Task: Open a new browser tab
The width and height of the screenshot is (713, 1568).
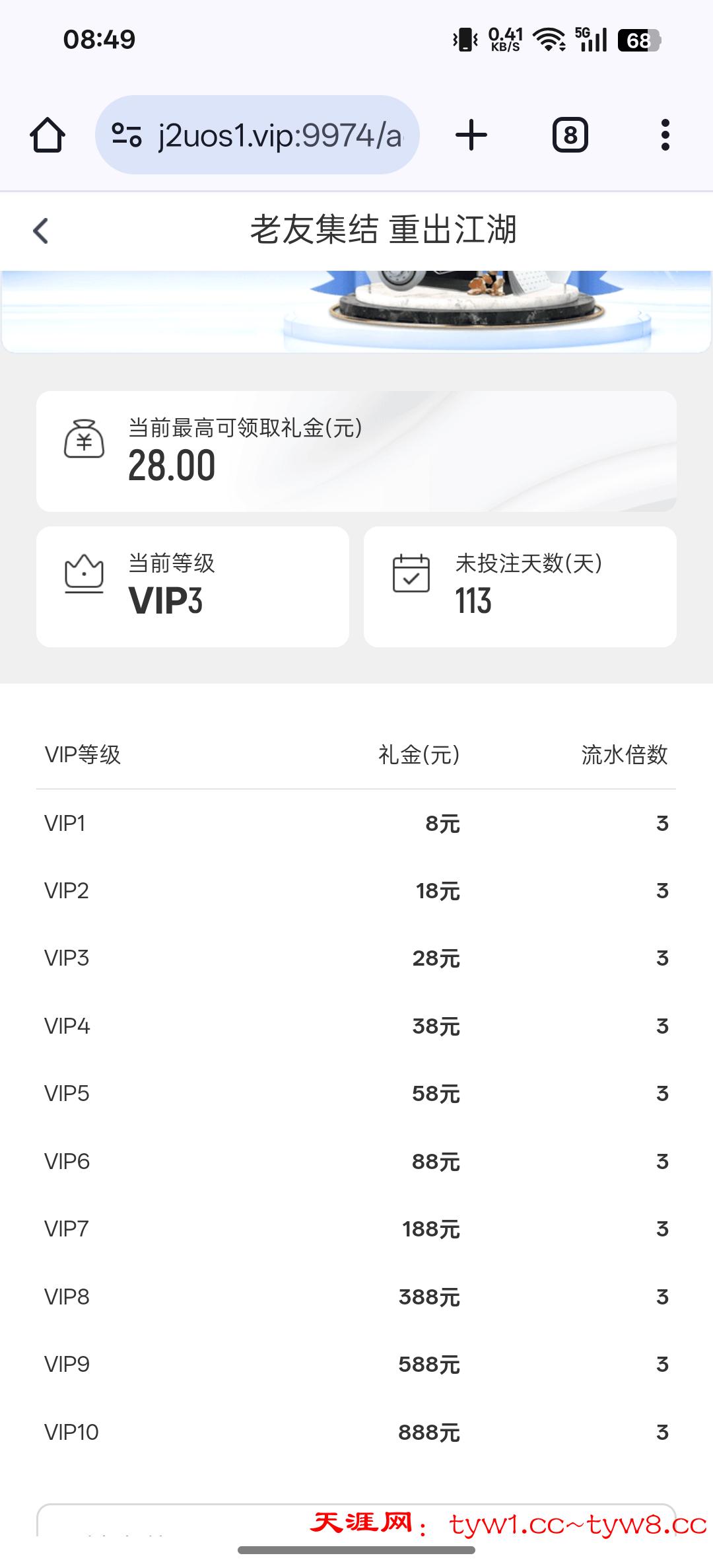Action: click(471, 135)
